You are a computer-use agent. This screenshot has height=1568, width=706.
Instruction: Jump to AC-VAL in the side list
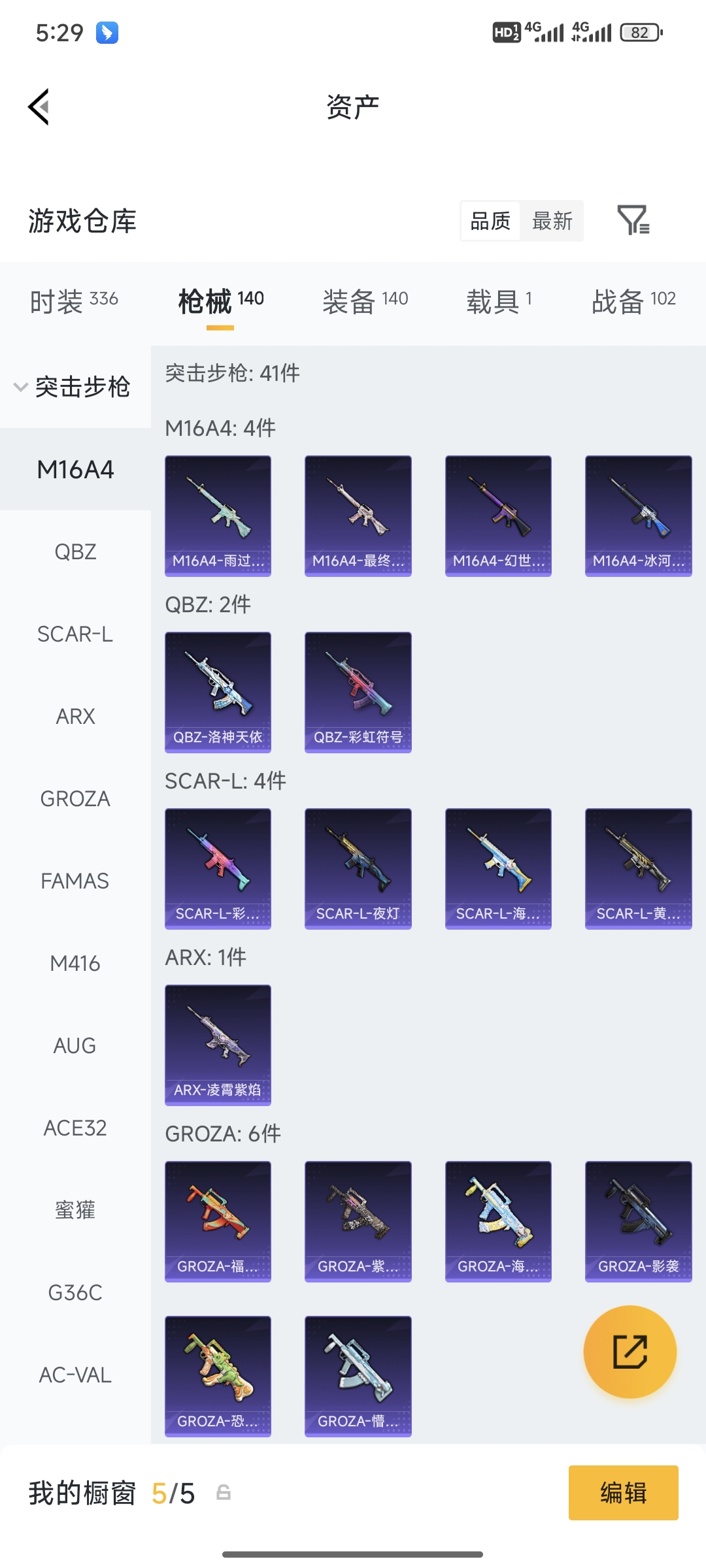click(x=75, y=1375)
